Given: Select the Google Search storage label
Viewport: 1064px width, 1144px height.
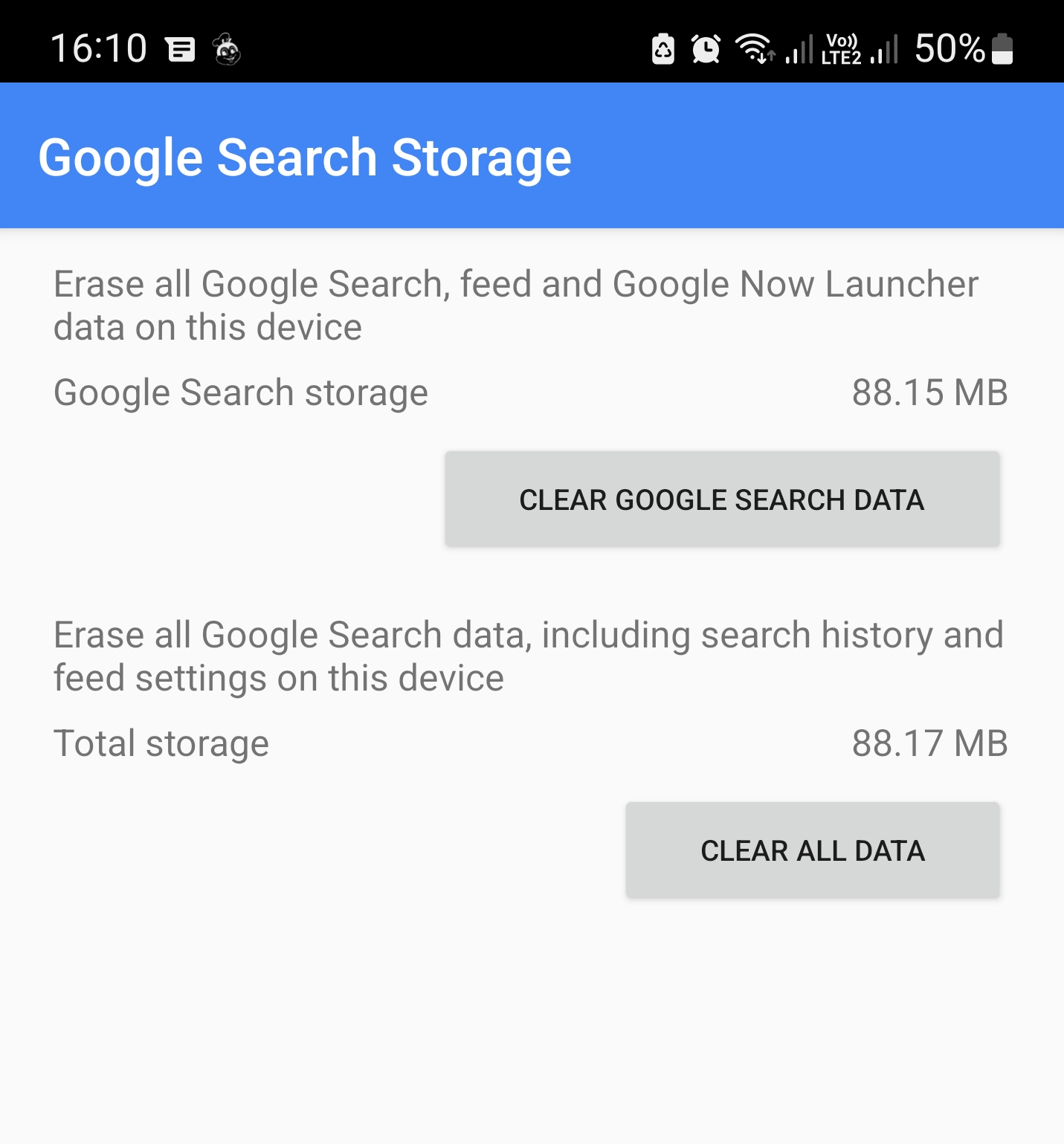Looking at the screenshot, I should coord(239,392).
